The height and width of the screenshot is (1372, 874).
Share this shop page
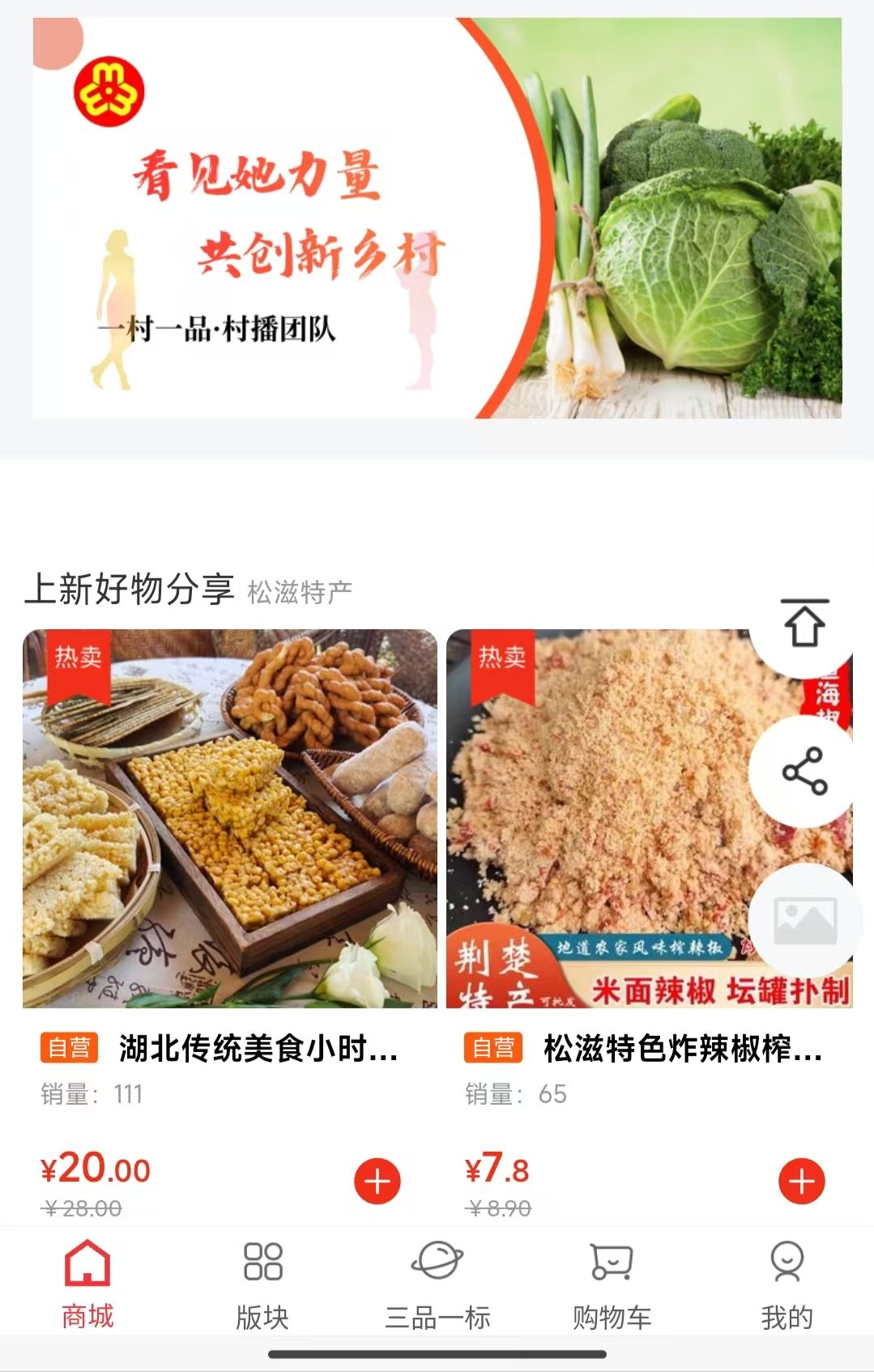pyautogui.click(x=804, y=771)
